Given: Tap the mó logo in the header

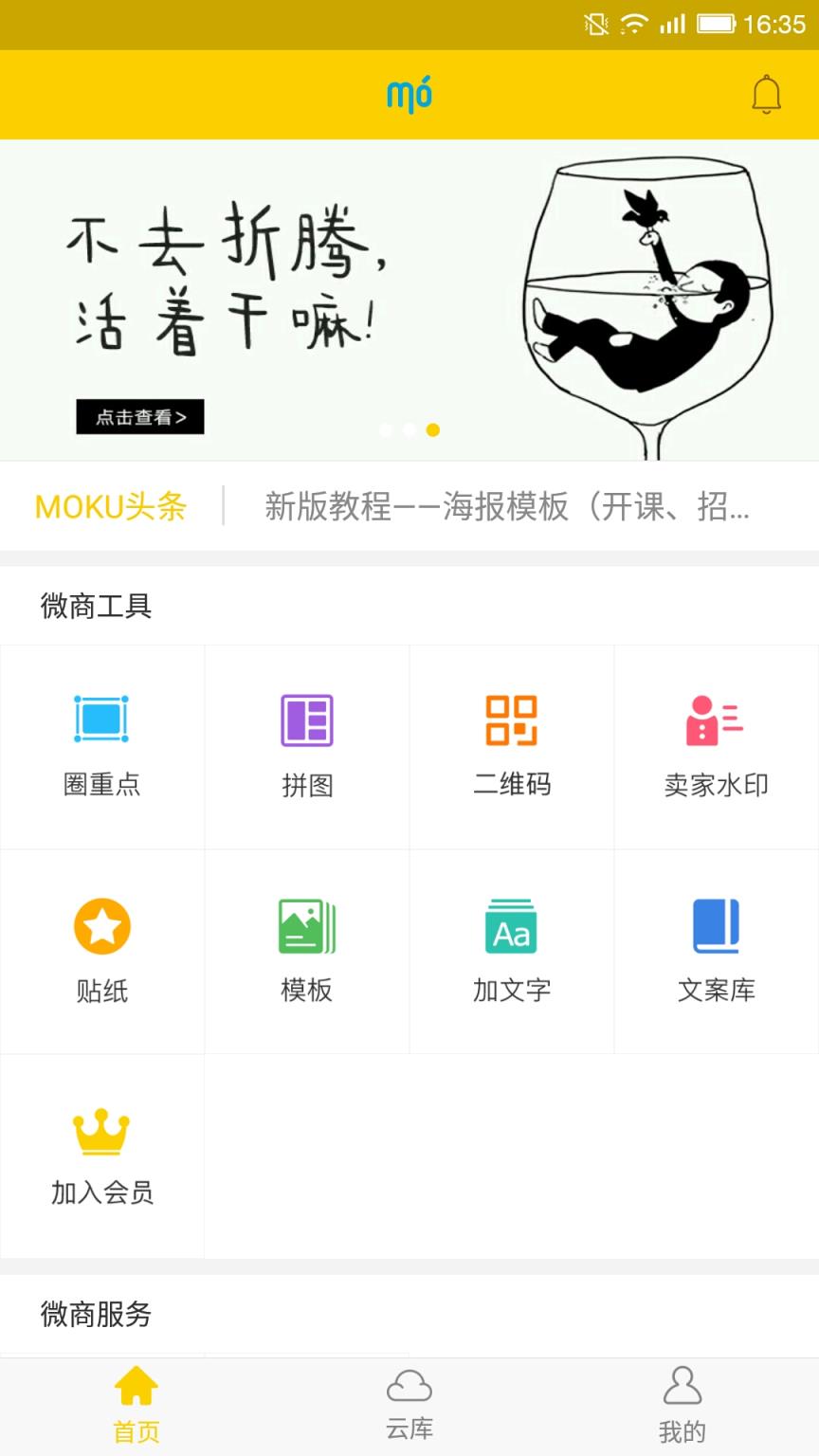Looking at the screenshot, I should pyautogui.click(x=409, y=95).
